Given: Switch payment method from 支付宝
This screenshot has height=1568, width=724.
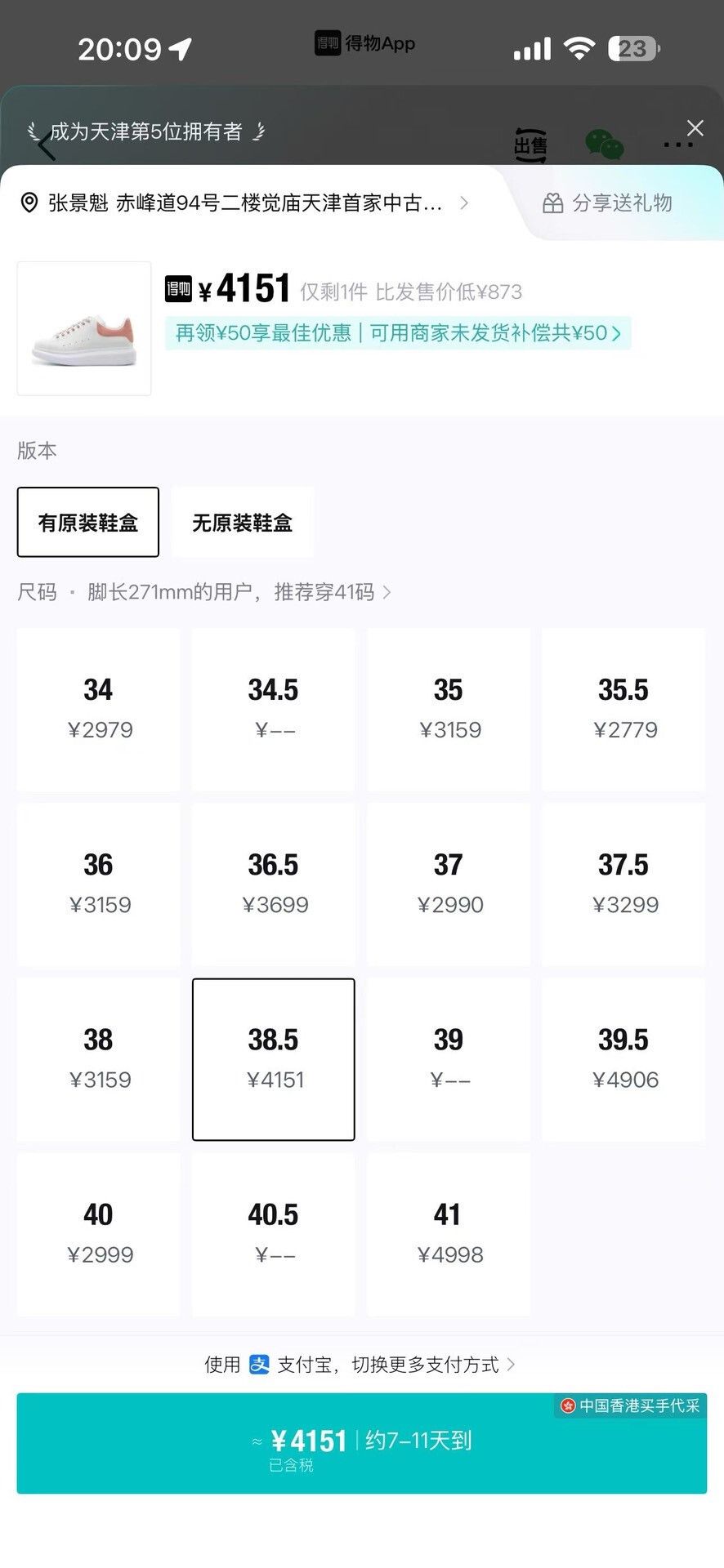Looking at the screenshot, I should pos(360,1365).
